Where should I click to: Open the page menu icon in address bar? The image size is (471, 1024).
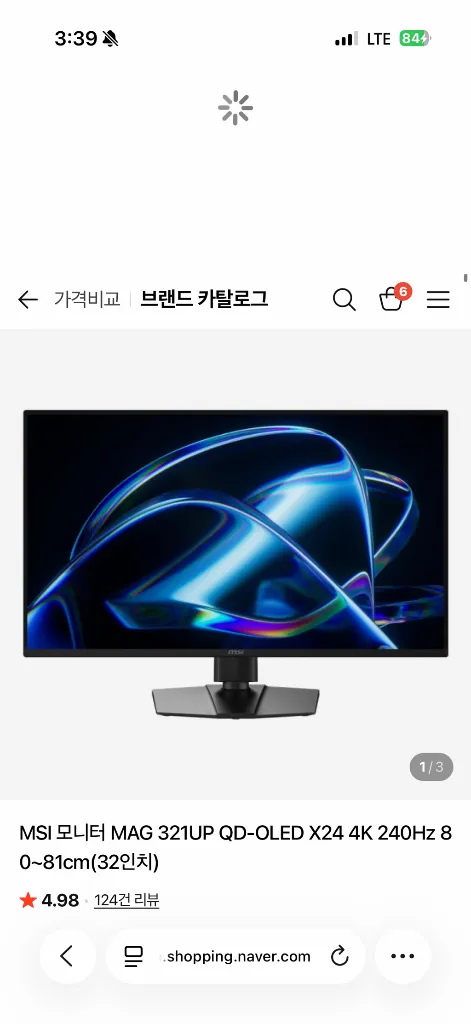pos(133,957)
